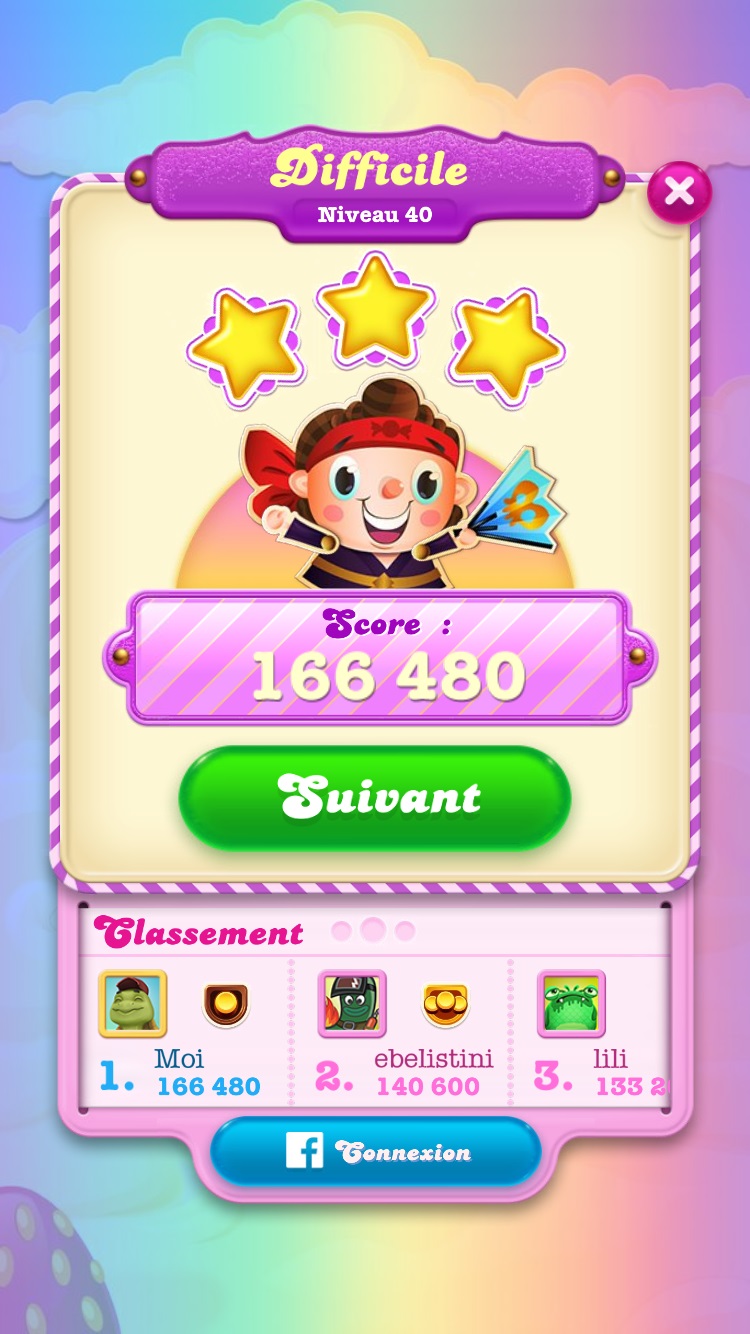
Task: Tap the Classement page indicator dots
Action: pos(373,931)
